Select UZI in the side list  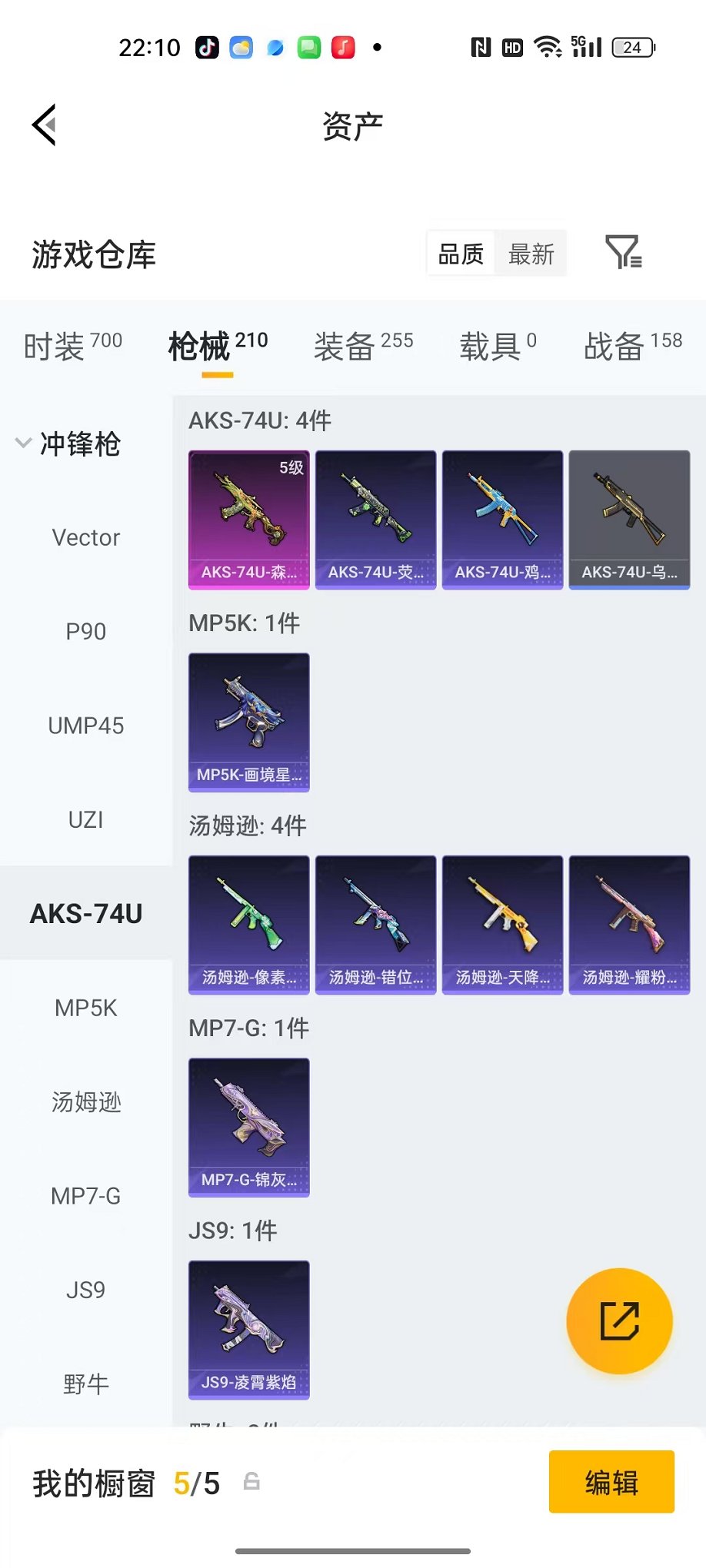[x=86, y=819]
